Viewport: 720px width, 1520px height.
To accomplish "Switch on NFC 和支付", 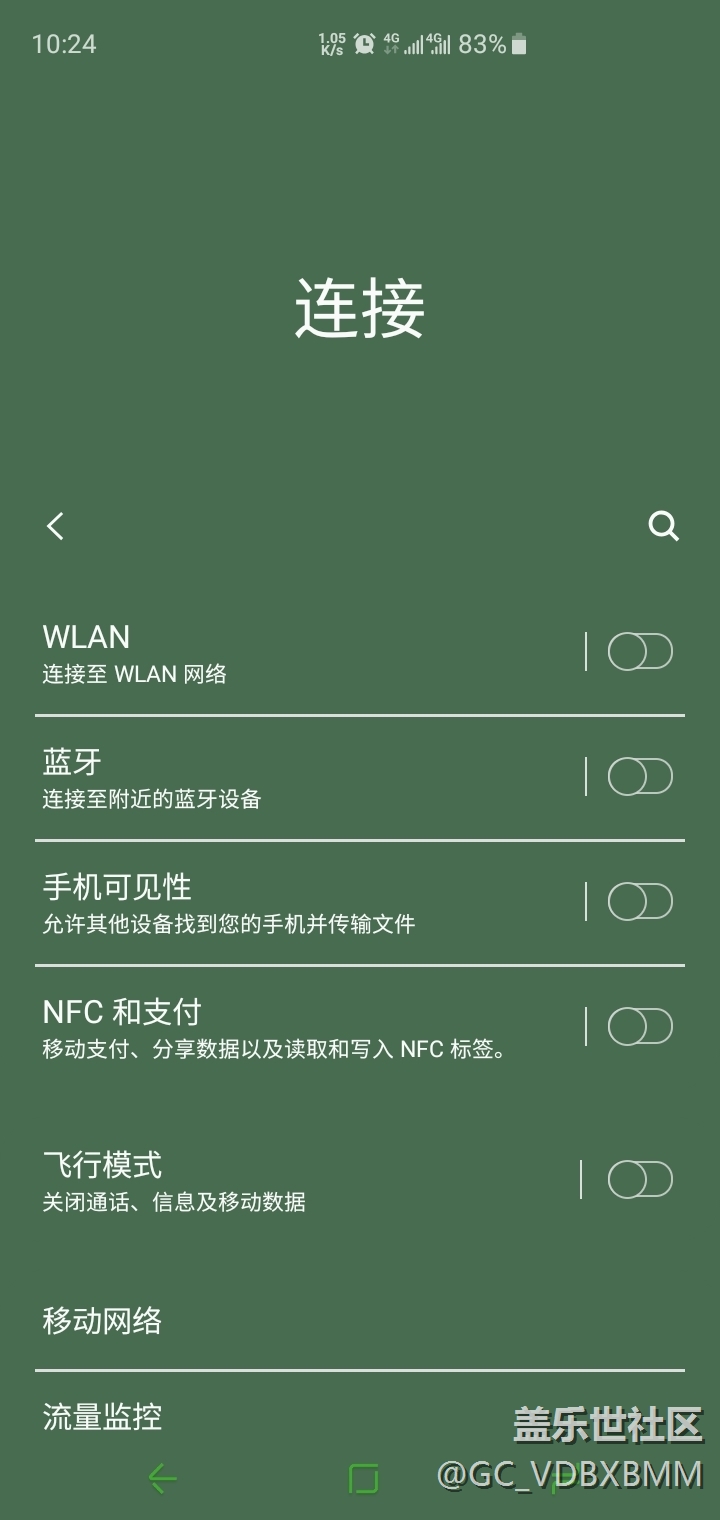I will coord(640,1027).
